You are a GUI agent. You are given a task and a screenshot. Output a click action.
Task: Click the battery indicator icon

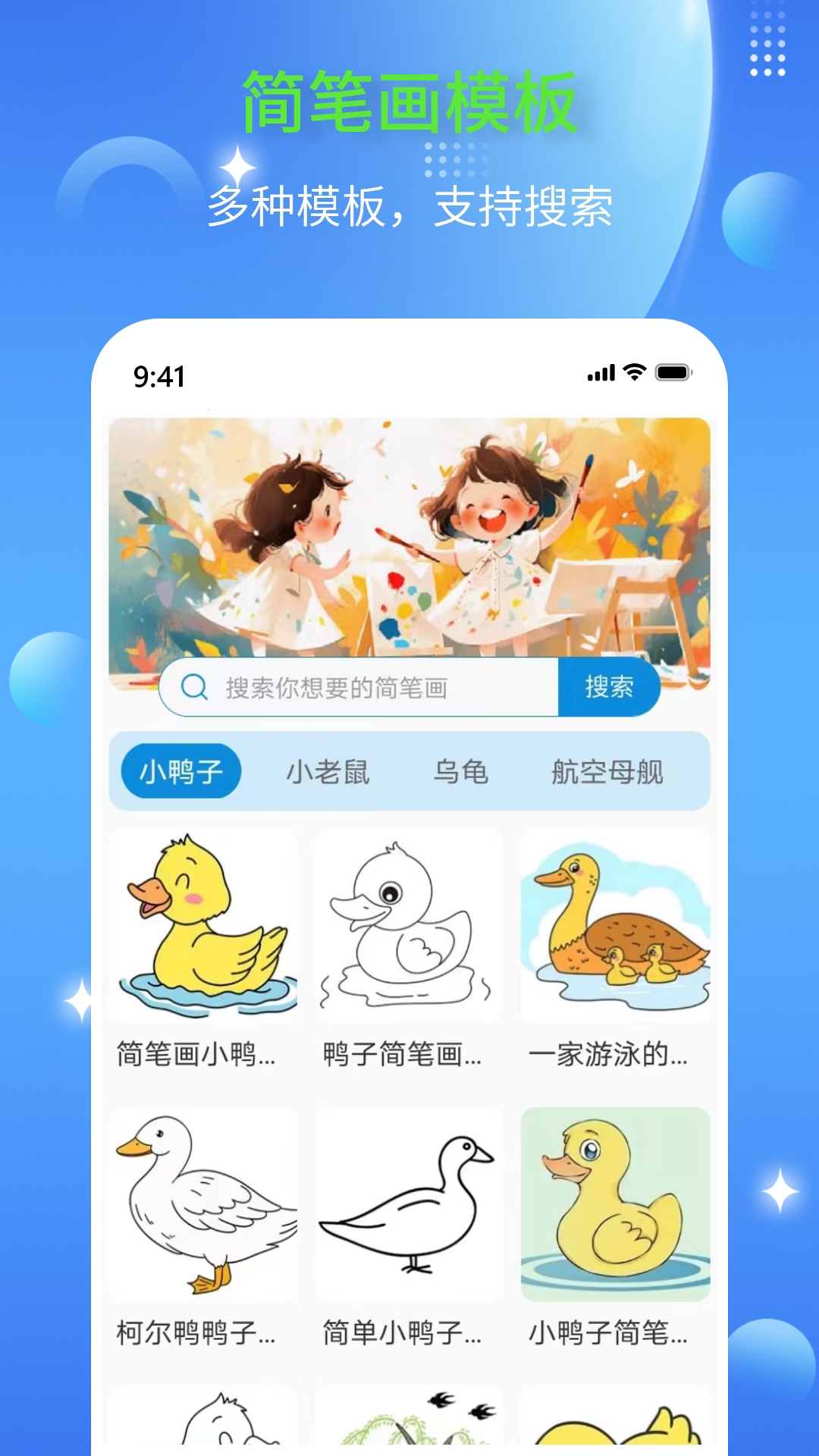[x=675, y=371]
